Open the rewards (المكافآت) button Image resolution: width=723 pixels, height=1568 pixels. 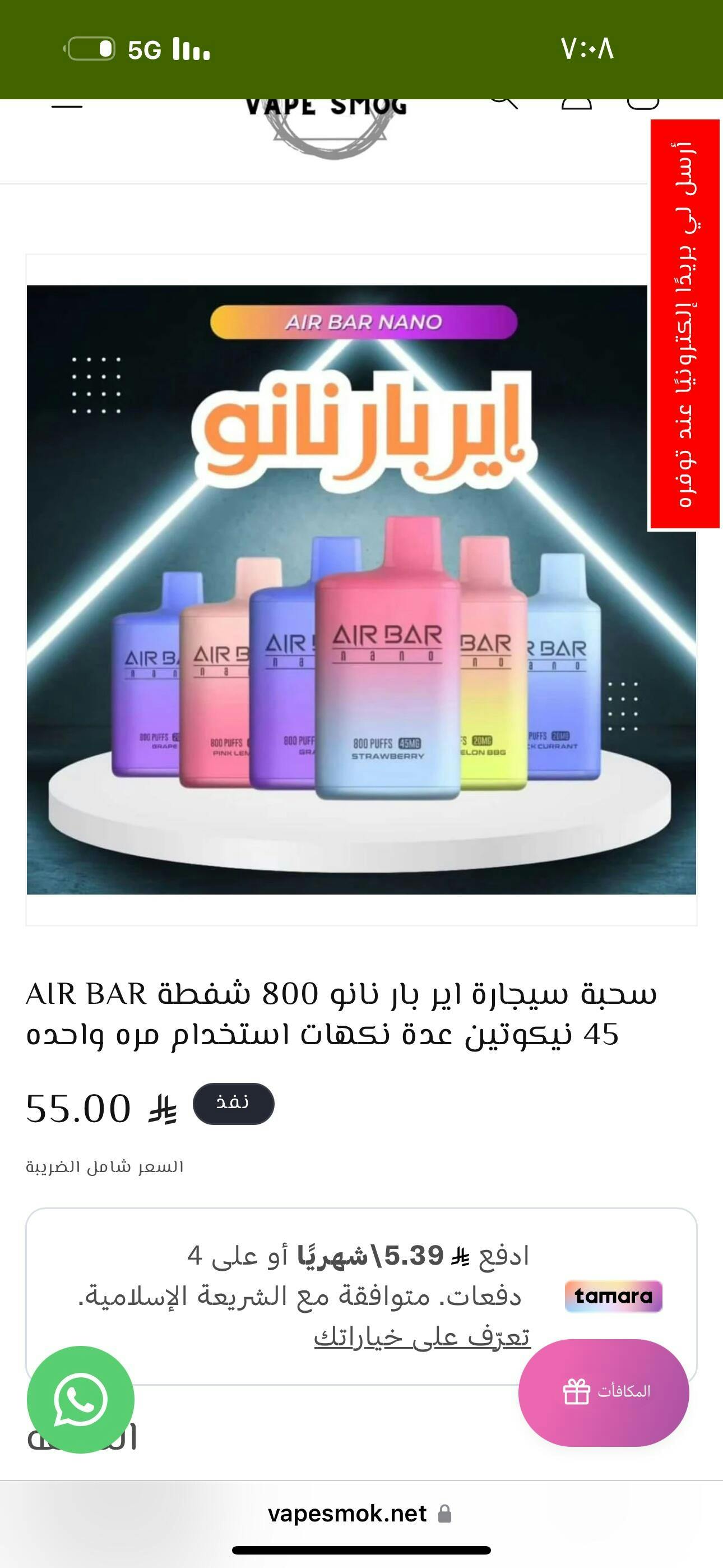604,1391
